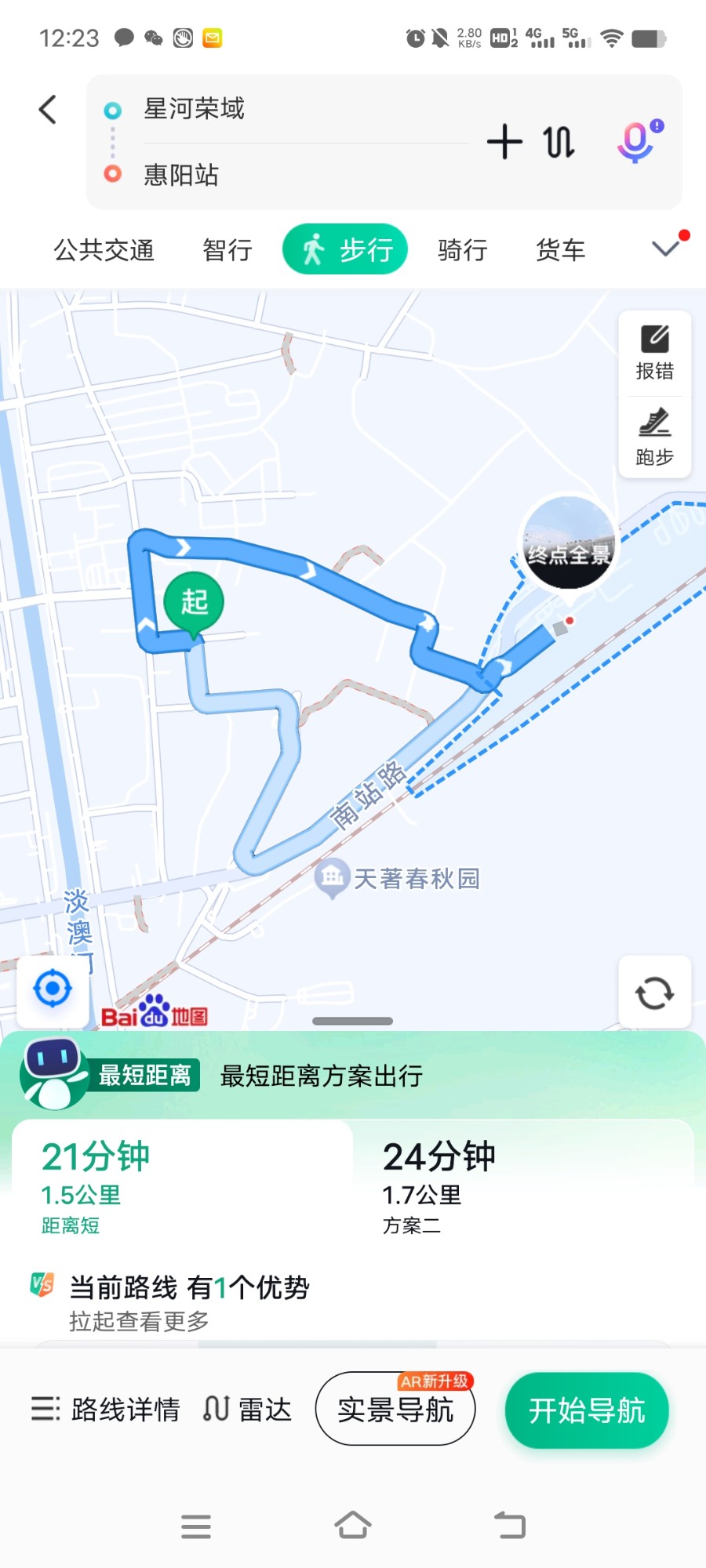This screenshot has width=706, height=1568.
Task: View the 终点全景 destination panorama
Action: click(x=569, y=543)
